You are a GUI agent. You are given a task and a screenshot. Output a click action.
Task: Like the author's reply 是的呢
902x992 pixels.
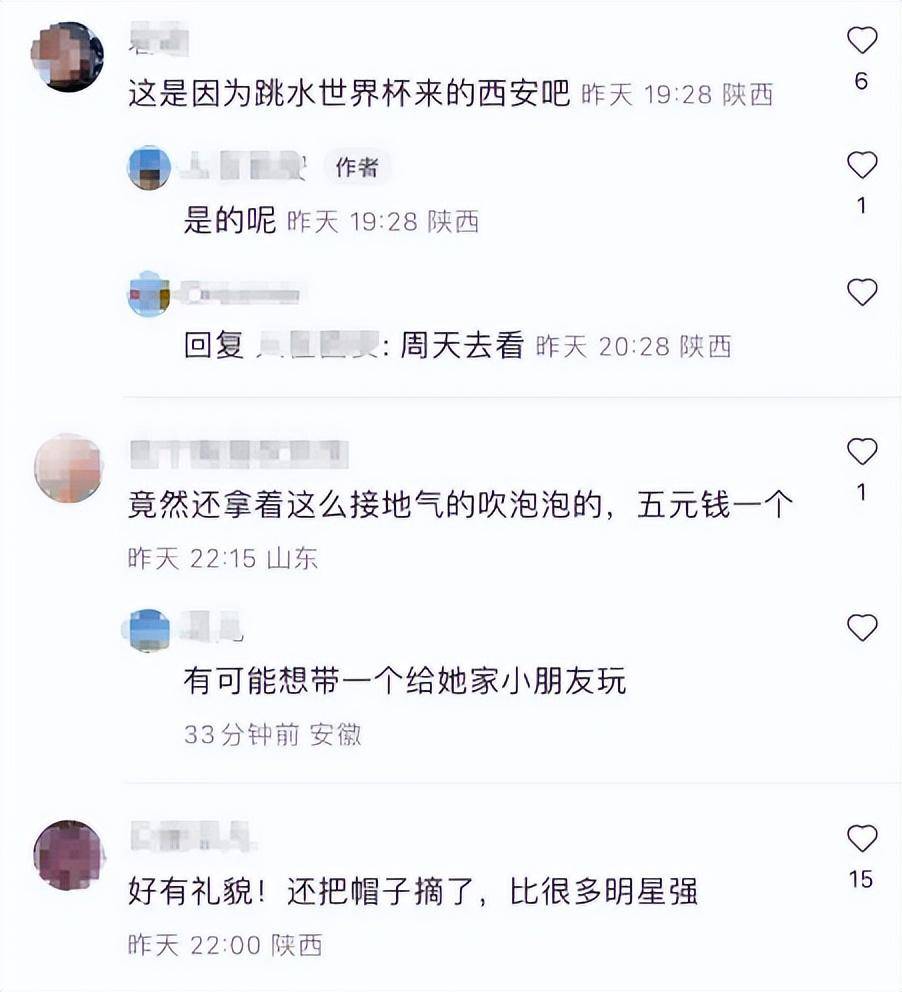point(861,165)
